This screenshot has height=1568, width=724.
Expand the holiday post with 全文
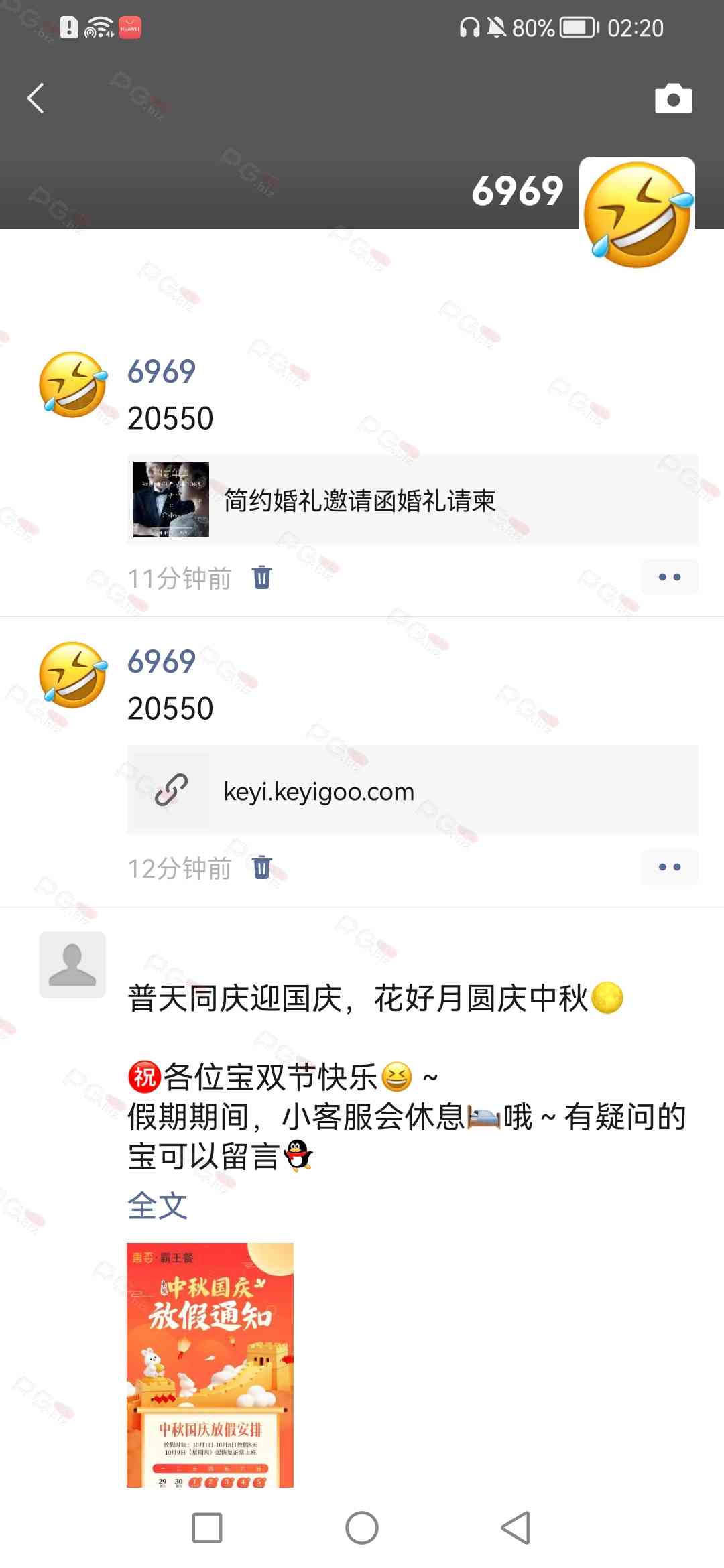click(x=158, y=1206)
